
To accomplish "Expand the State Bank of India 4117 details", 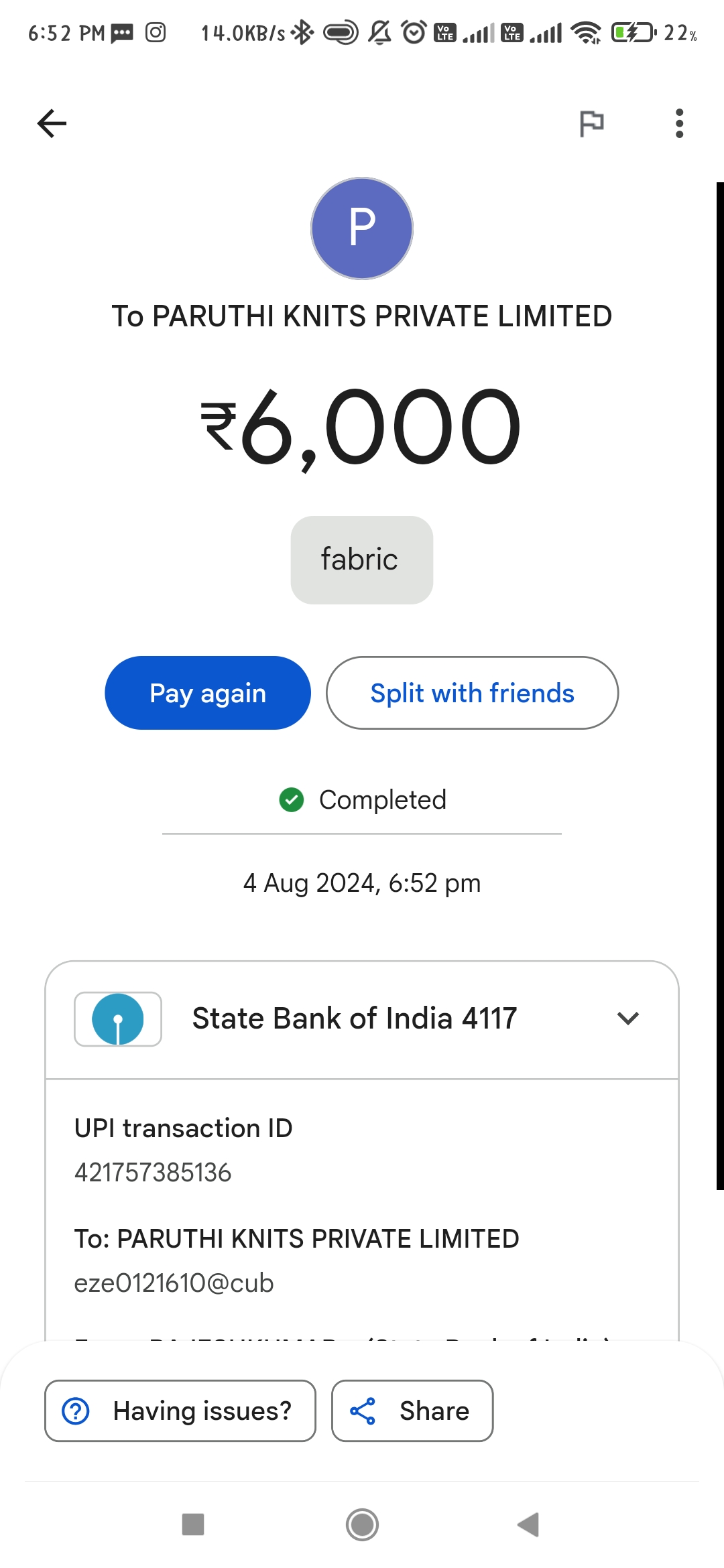I will click(x=362, y=1019).
